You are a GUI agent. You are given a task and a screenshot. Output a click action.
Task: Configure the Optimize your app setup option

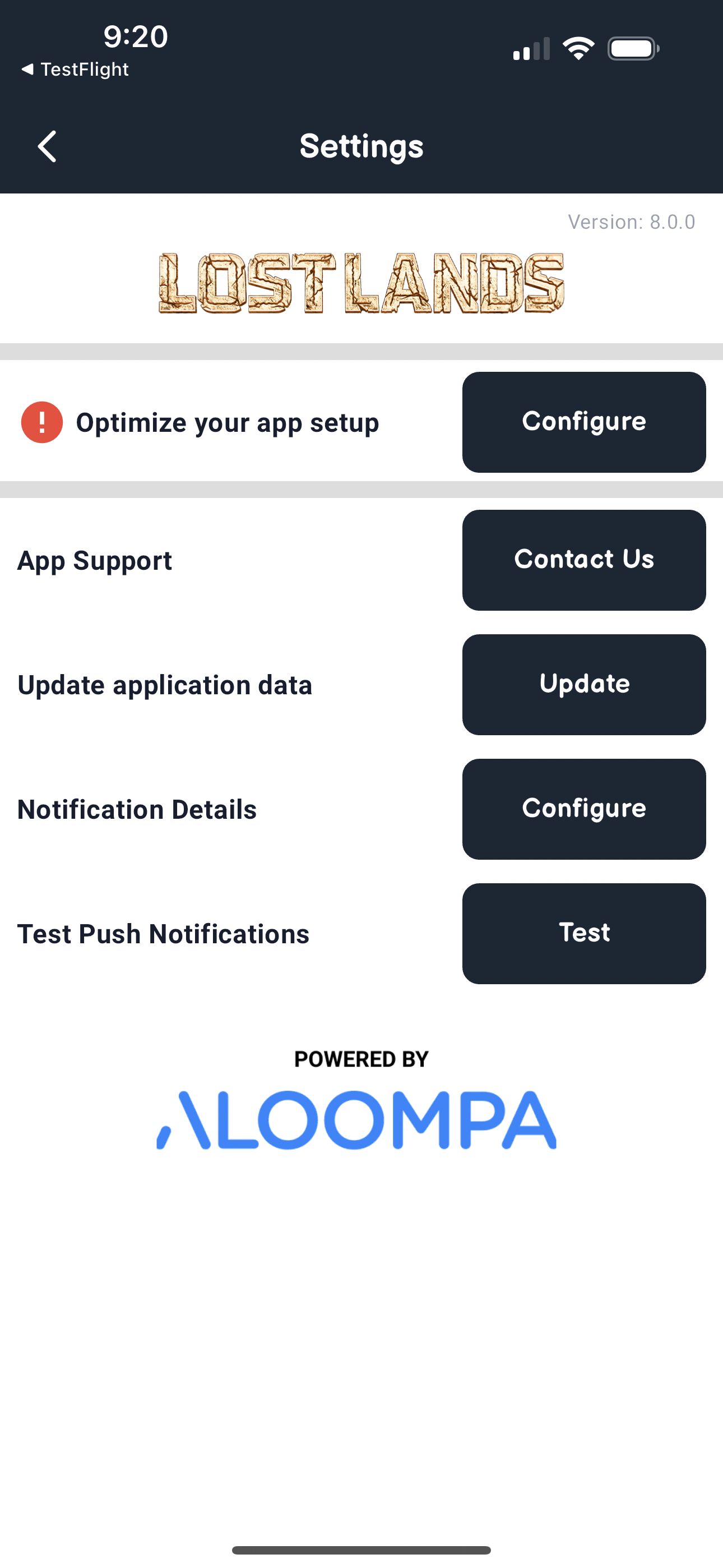(x=583, y=422)
